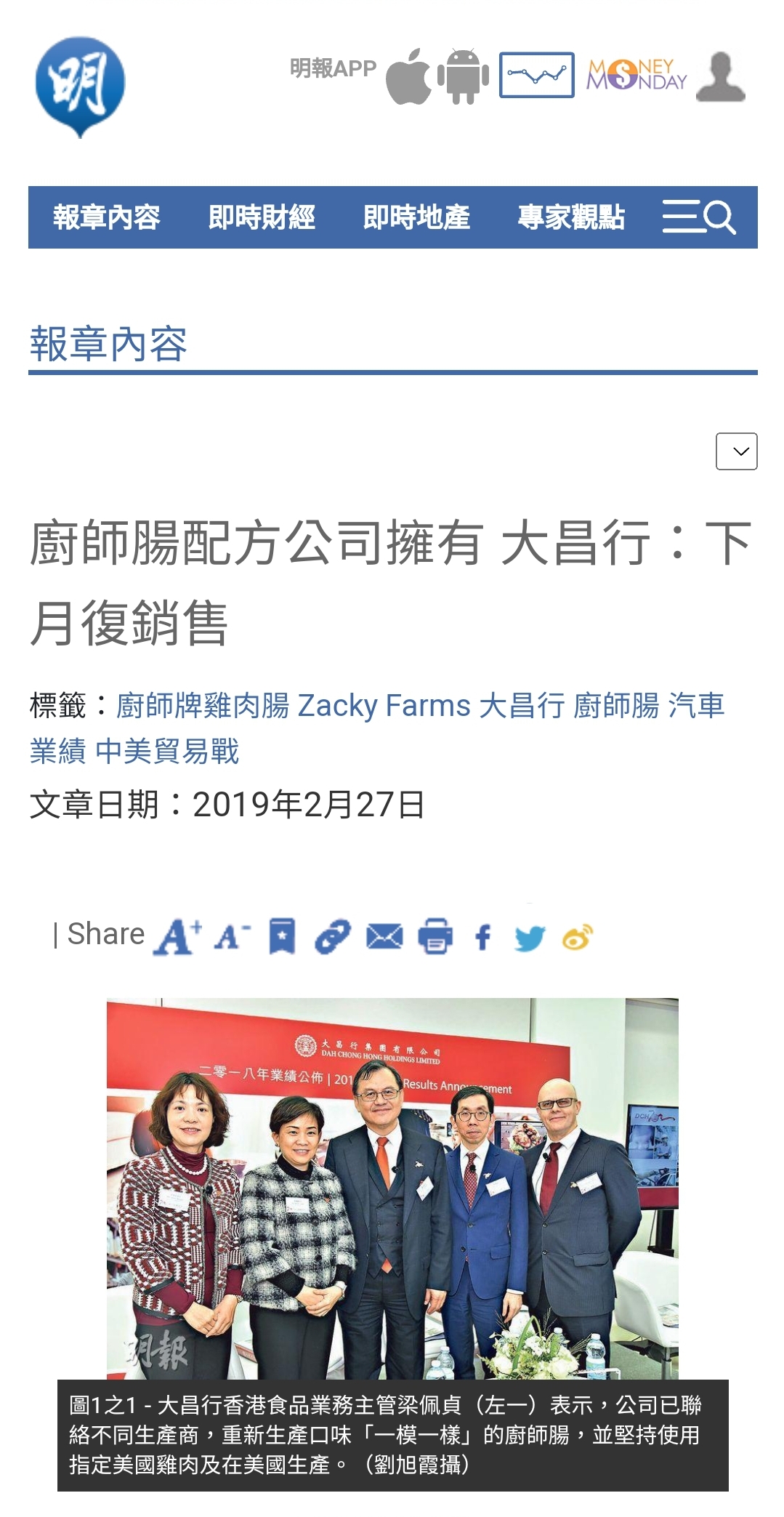The image size is (784, 1517).
Task: Switch to the 即時財經 tab
Action: (x=262, y=217)
